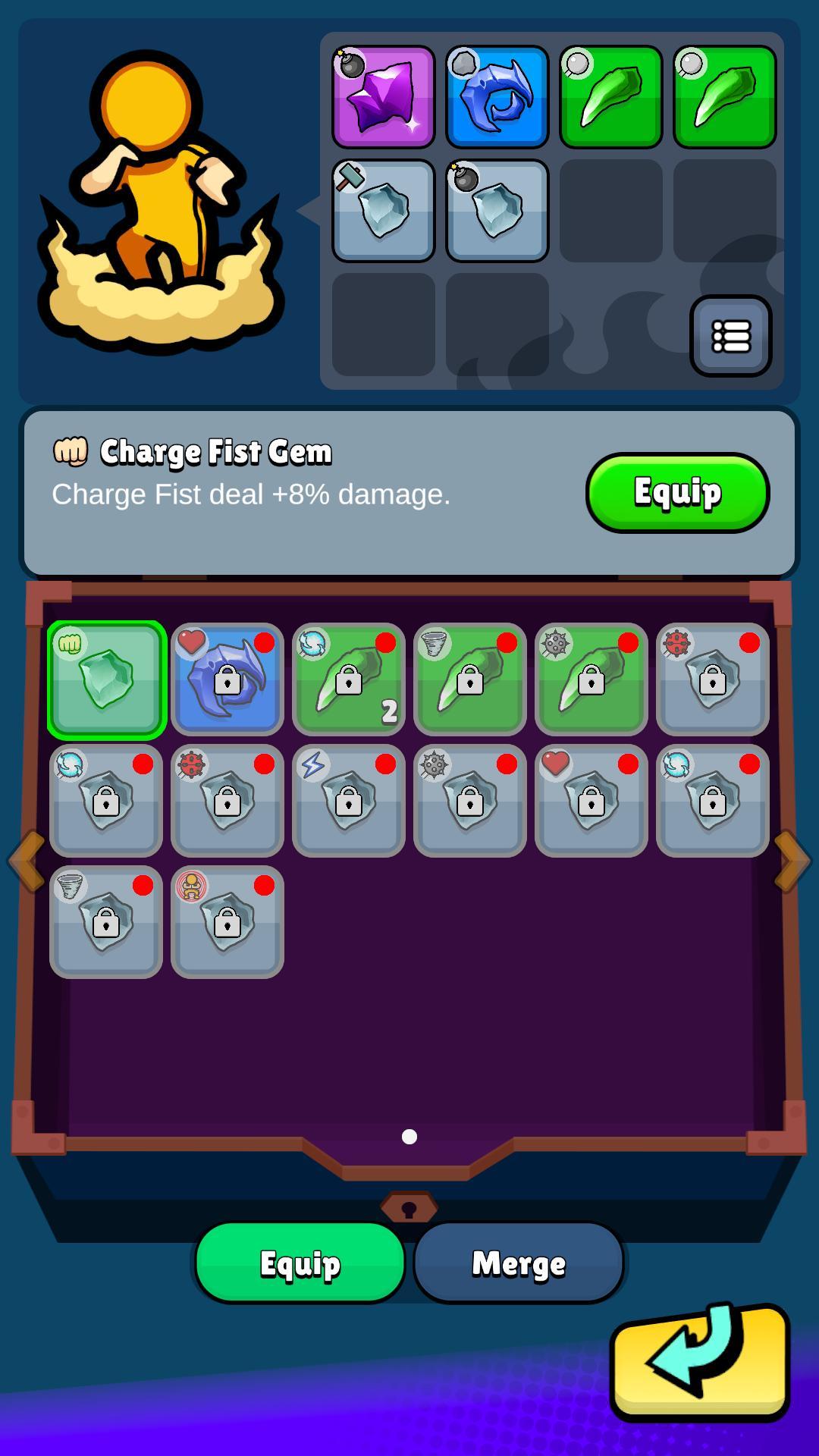Select the blue heart gem in inventory
Viewport: 819px width, 1456px height.
[x=227, y=679]
